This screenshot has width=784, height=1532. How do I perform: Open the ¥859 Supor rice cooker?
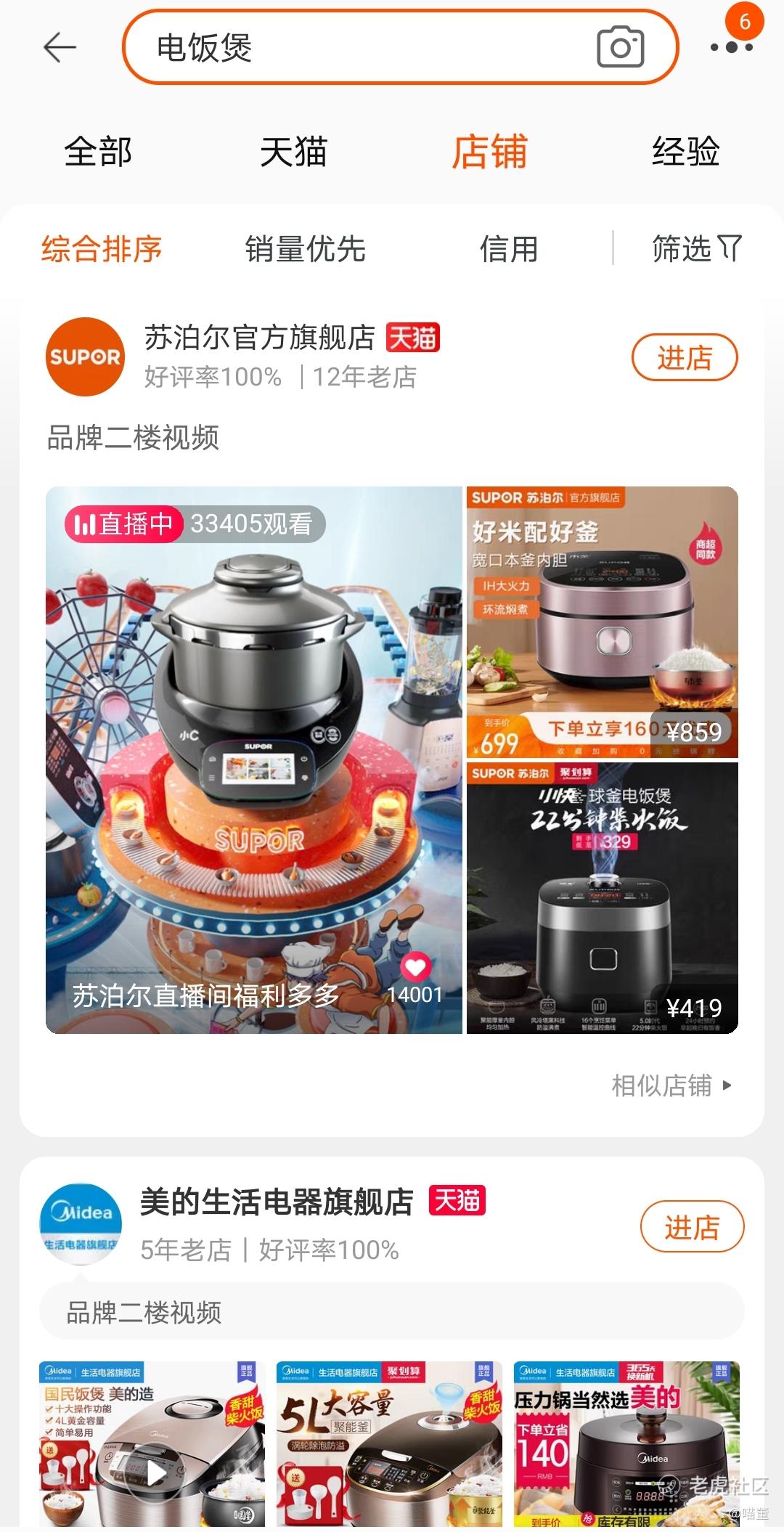click(602, 622)
